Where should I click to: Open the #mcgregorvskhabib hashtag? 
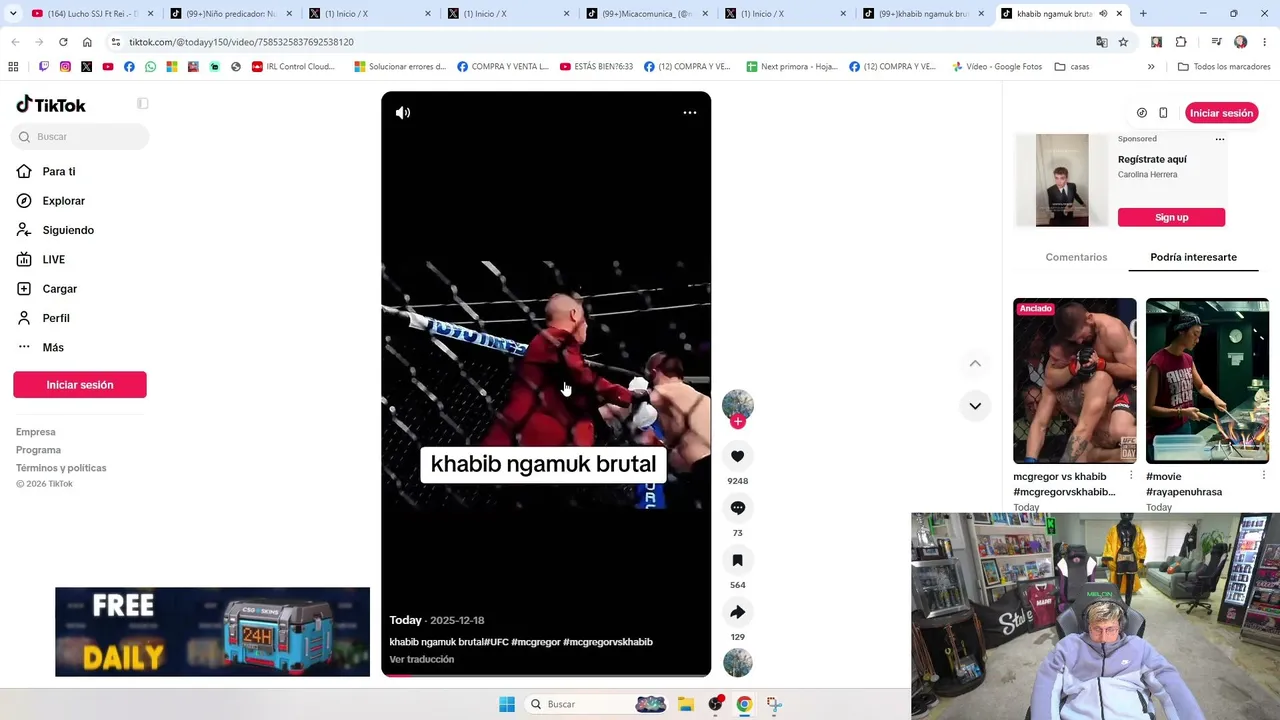click(608, 642)
